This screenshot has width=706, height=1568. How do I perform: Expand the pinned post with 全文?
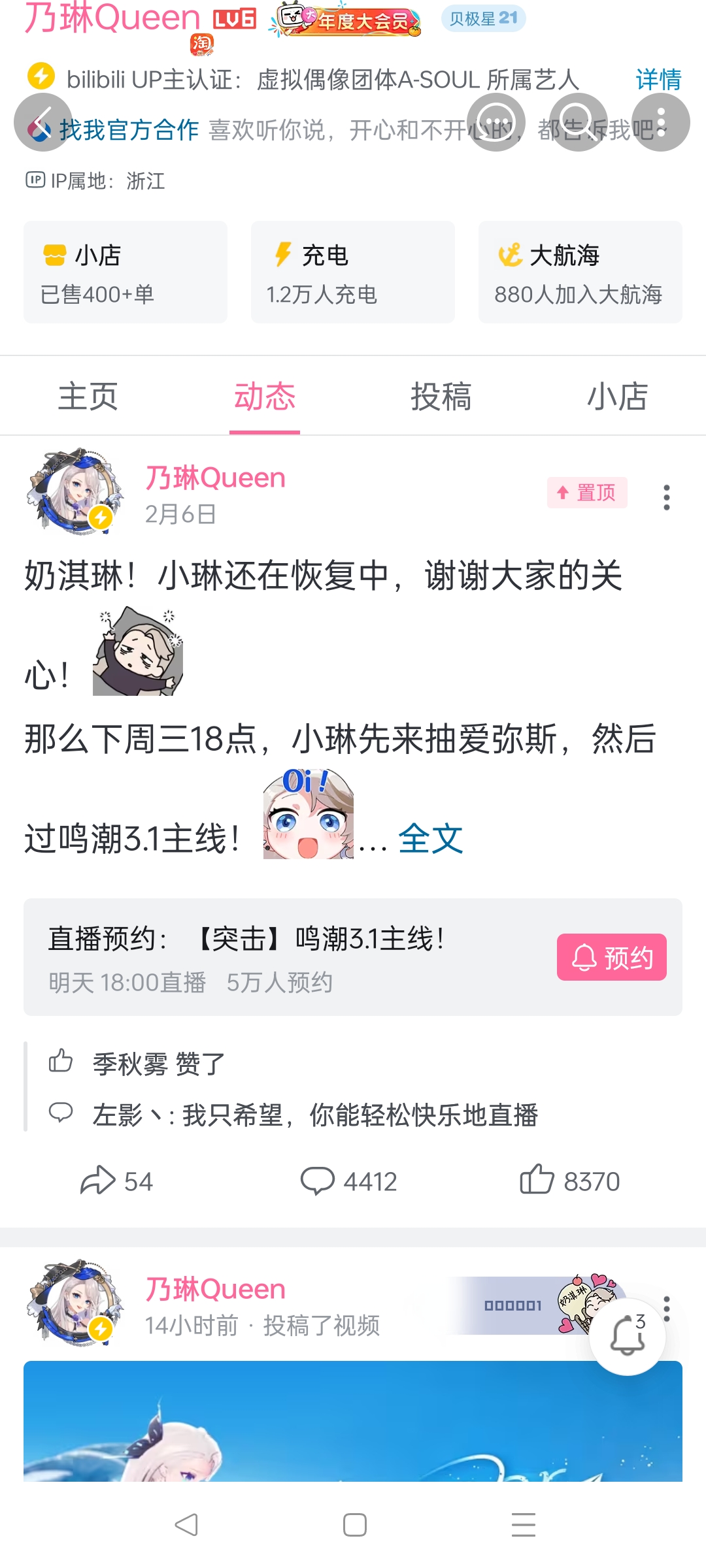coord(431,838)
